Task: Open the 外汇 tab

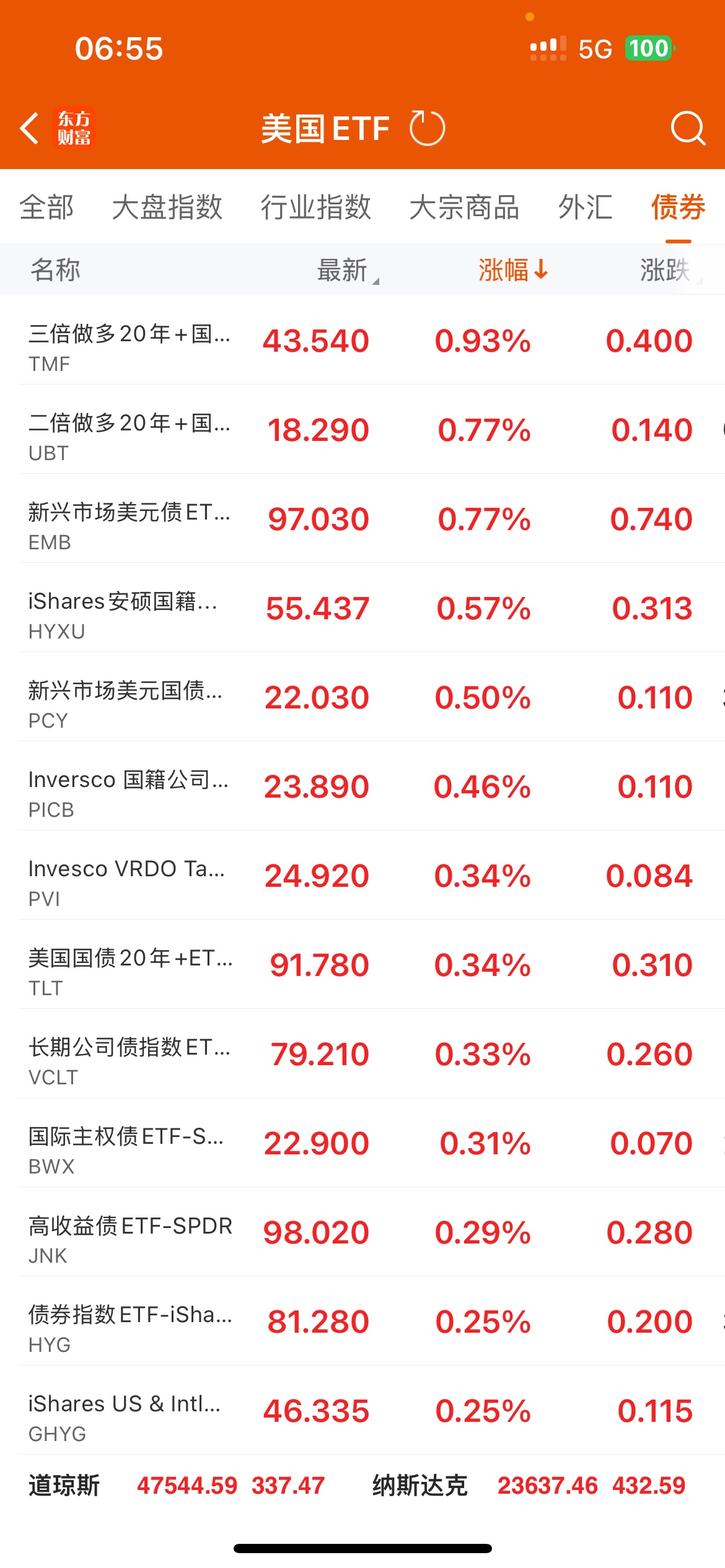Action: click(585, 207)
